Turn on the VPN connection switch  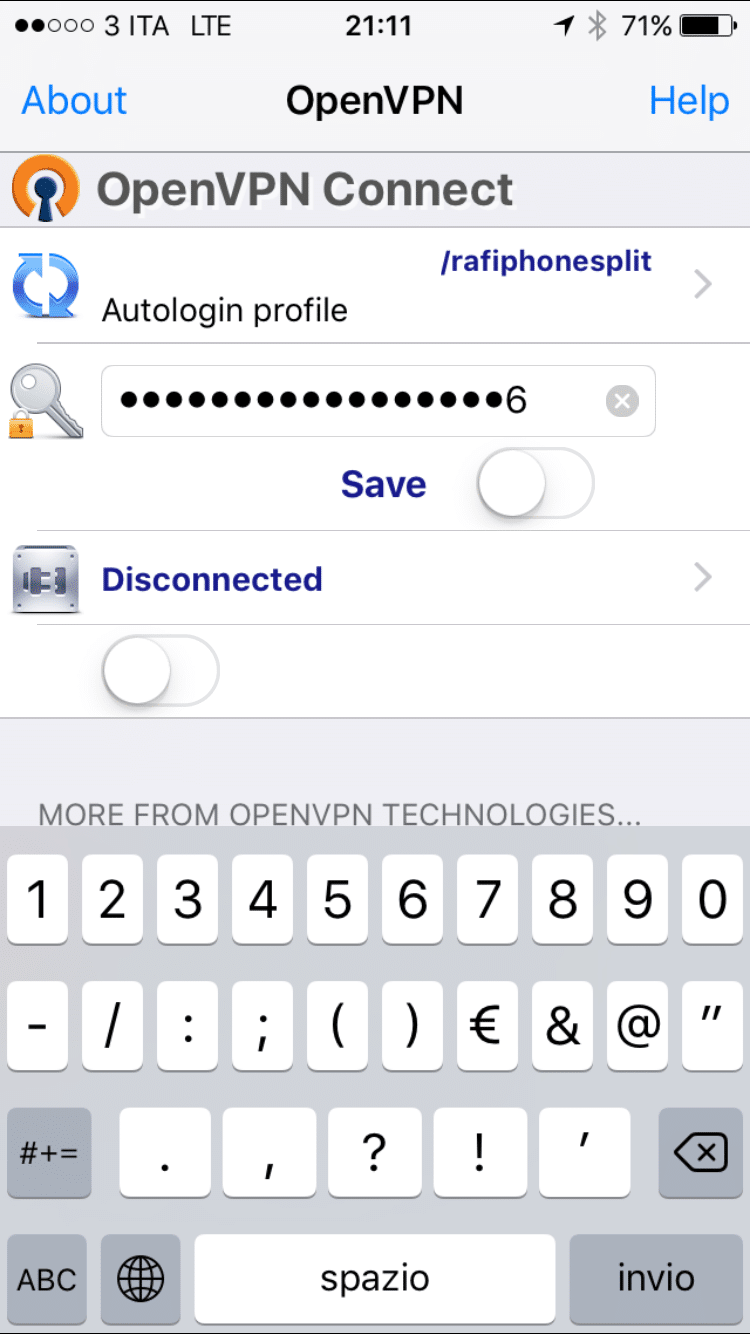pos(160,671)
